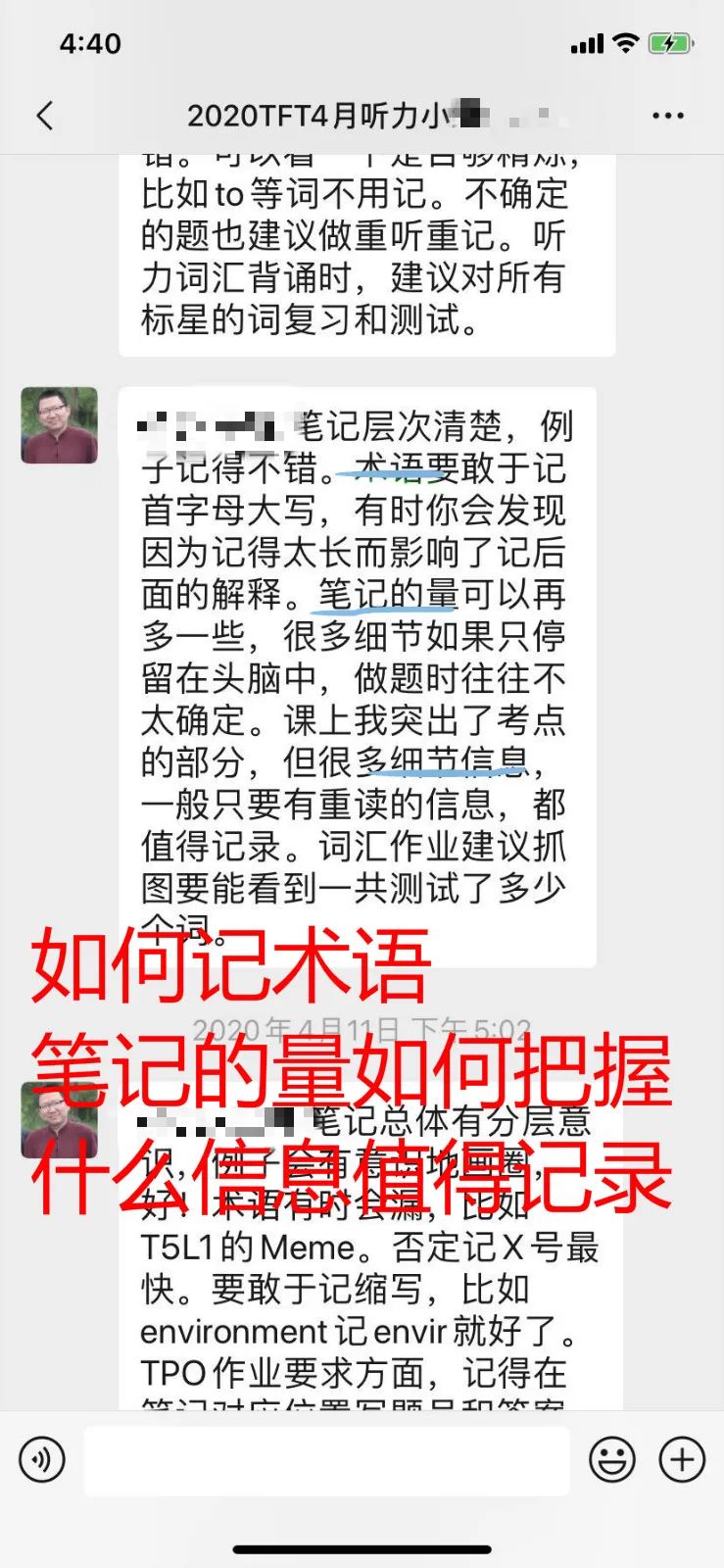Open the plus attachment menu
The image size is (724, 1568).
682,1459
